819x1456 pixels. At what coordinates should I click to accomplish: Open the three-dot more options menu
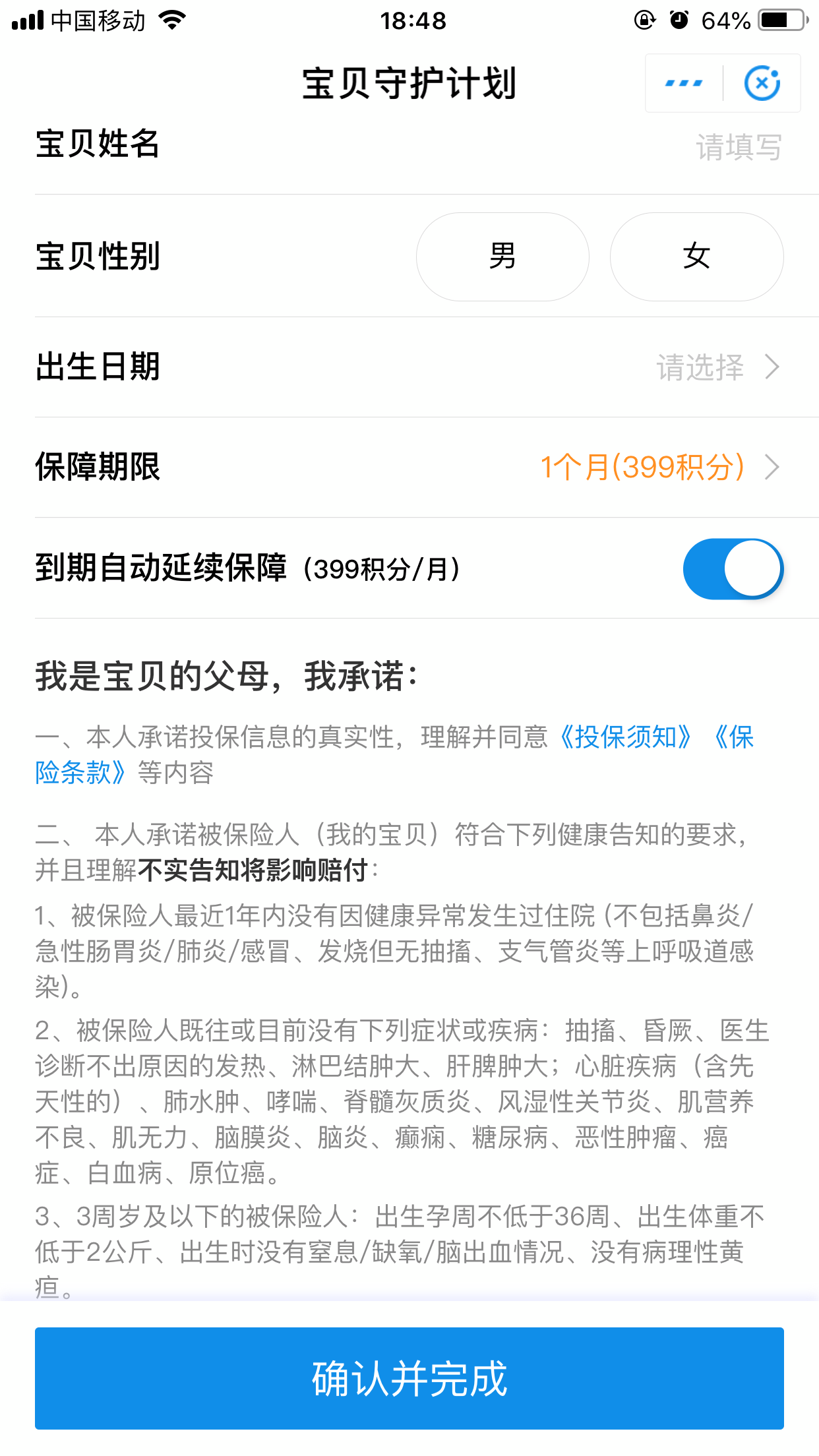(684, 84)
